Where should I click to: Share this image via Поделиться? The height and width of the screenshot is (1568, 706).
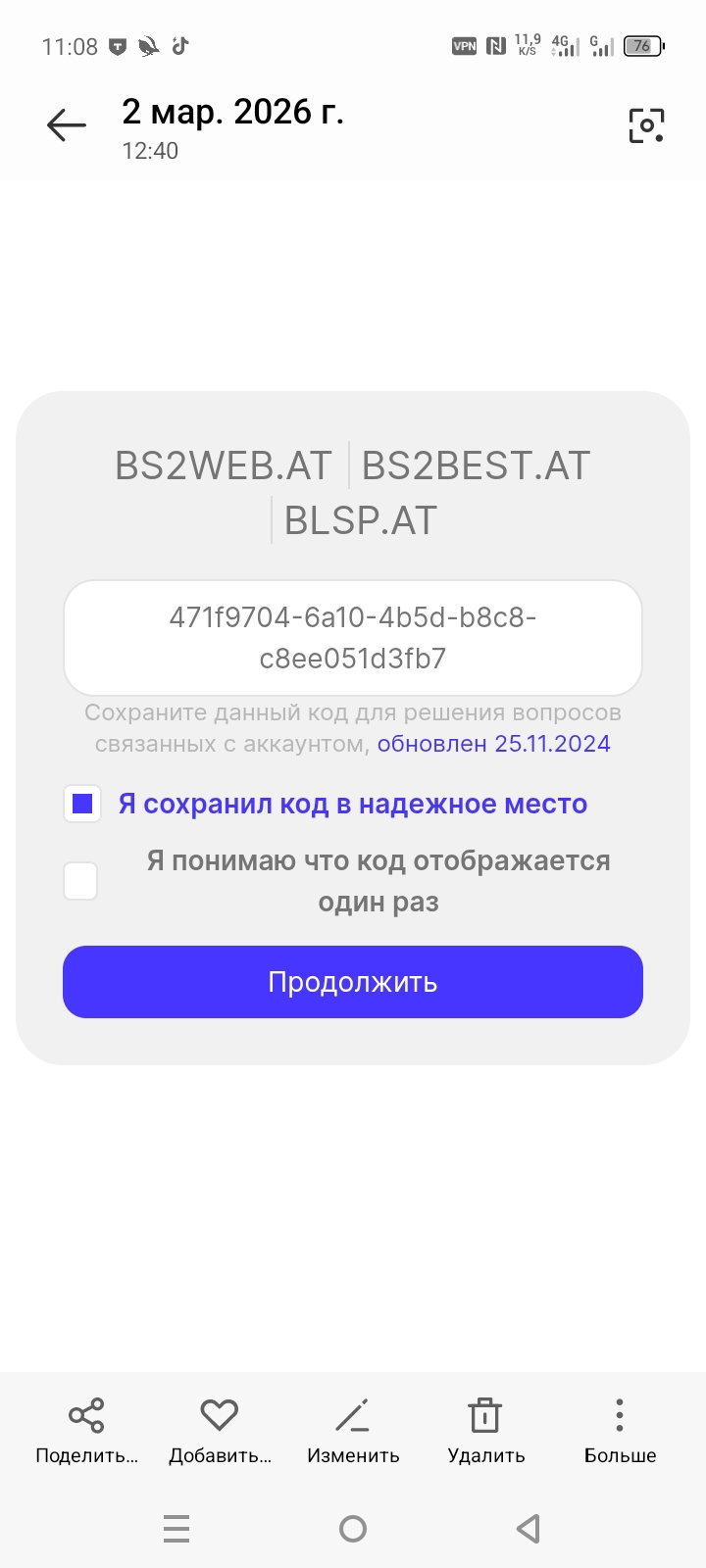pyautogui.click(x=86, y=1429)
